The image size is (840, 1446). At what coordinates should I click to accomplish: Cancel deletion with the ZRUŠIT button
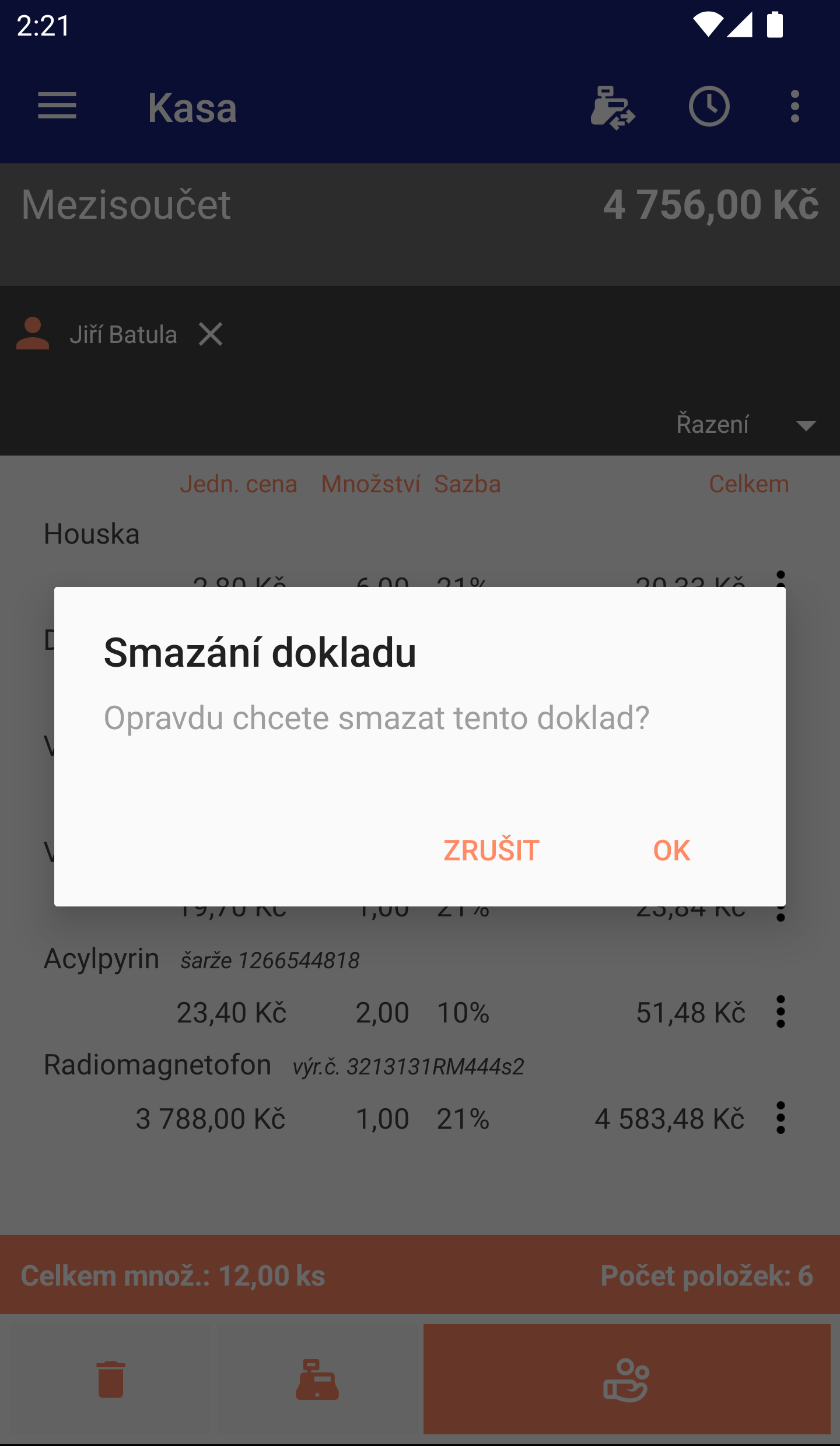pyautogui.click(x=491, y=850)
